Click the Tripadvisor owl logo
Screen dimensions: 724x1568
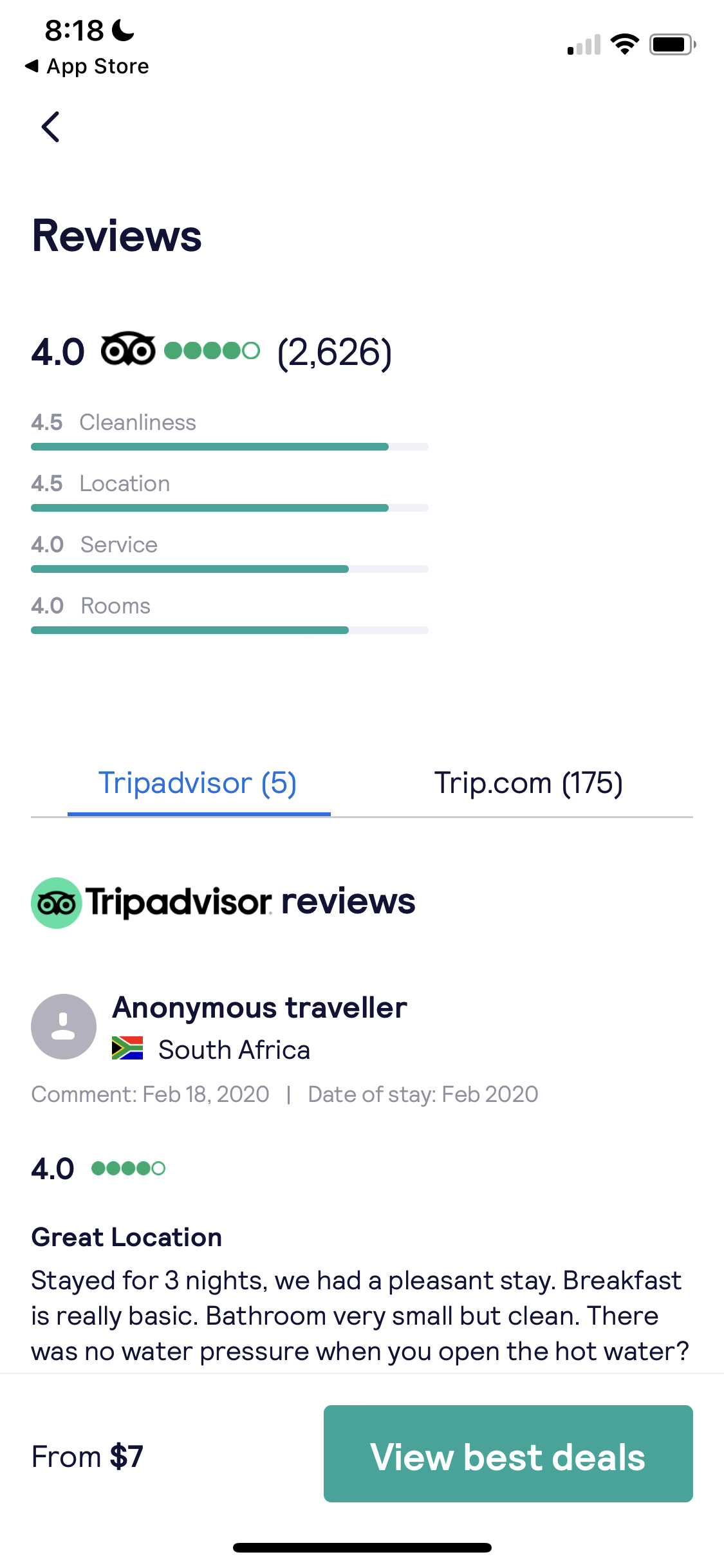coord(127,350)
